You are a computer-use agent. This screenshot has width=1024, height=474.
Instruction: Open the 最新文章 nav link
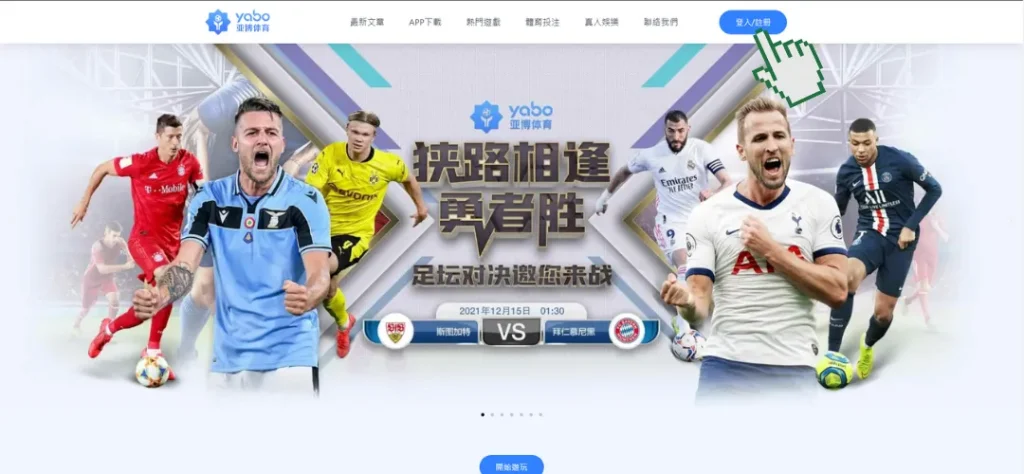pyautogui.click(x=366, y=22)
